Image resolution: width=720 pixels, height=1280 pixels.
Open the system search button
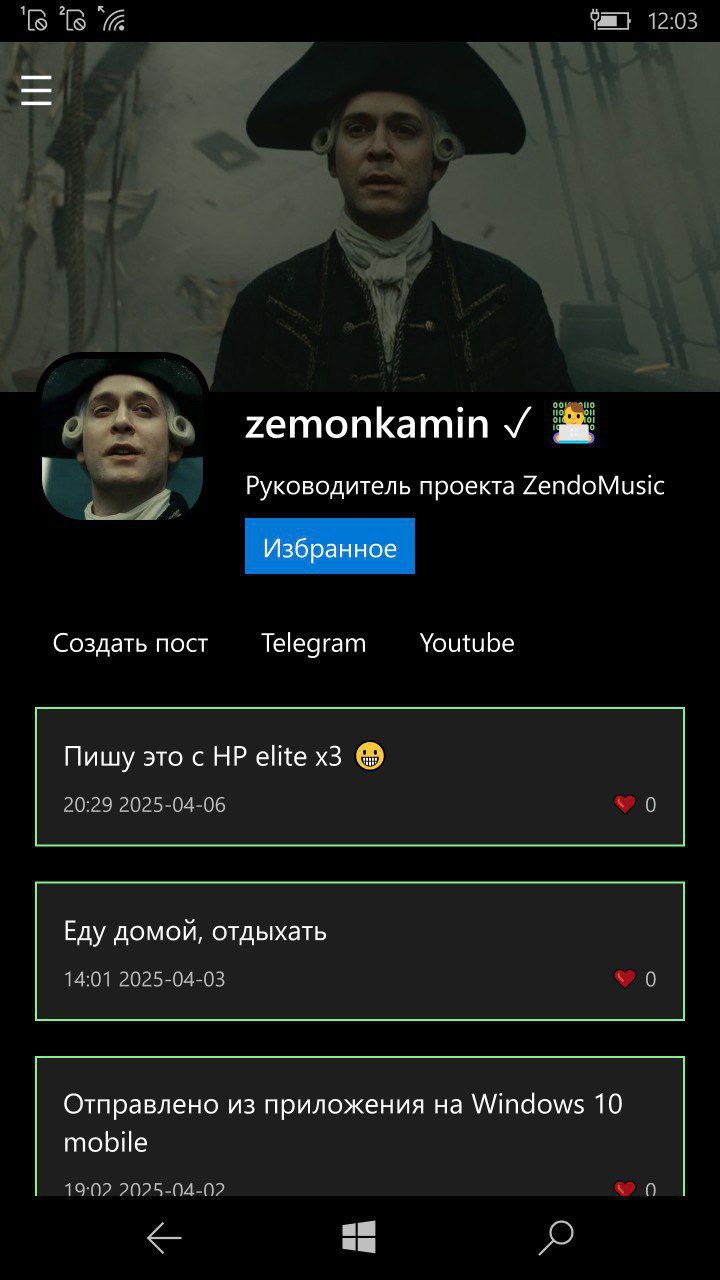(555, 1238)
